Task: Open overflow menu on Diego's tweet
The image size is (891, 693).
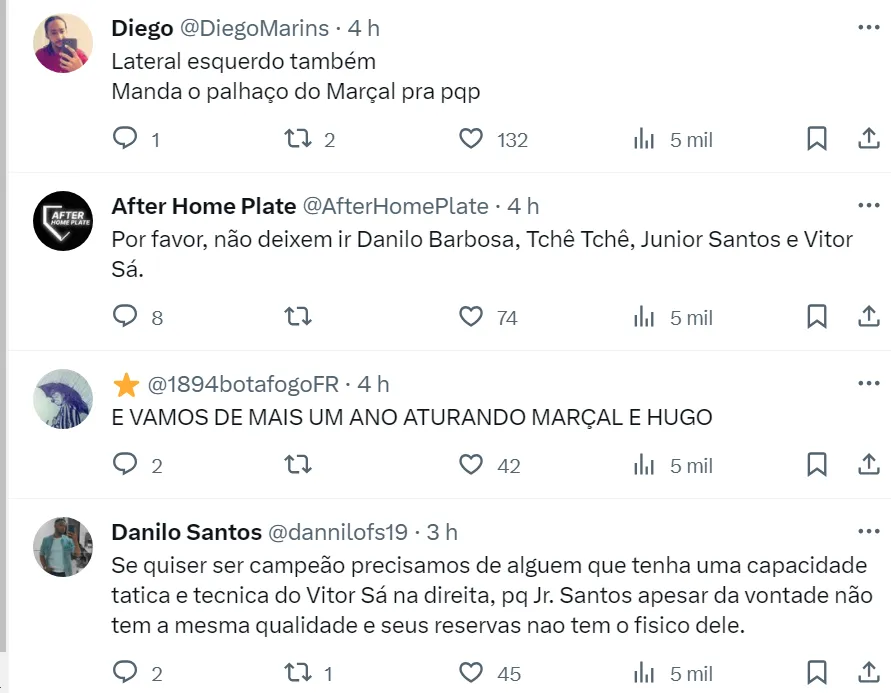Action: tap(868, 25)
